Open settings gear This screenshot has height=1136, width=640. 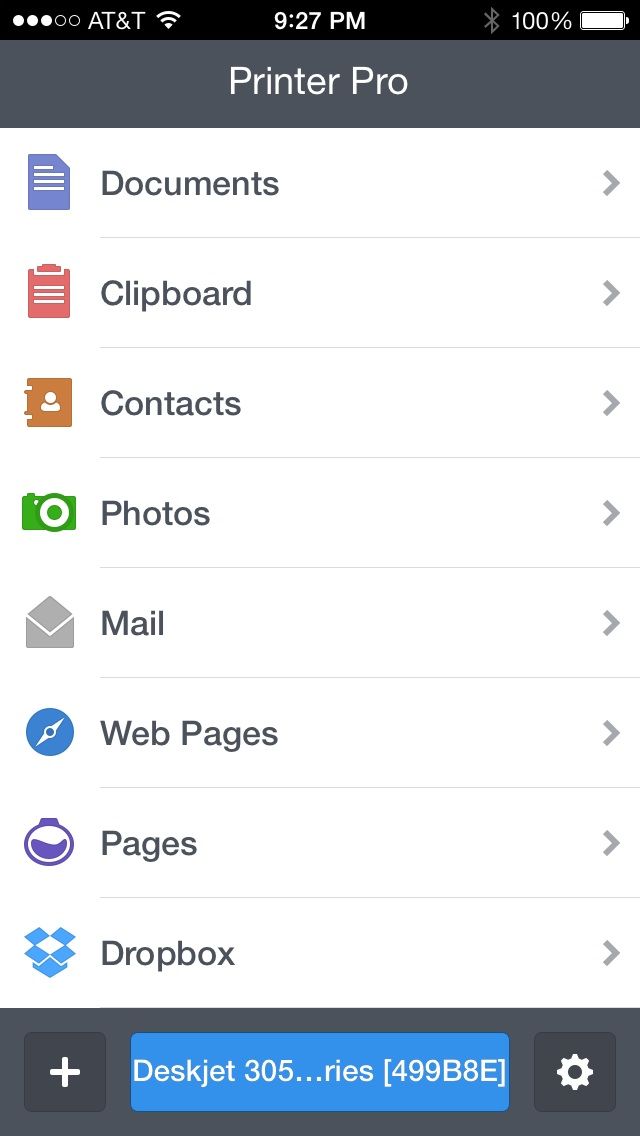click(x=575, y=1072)
